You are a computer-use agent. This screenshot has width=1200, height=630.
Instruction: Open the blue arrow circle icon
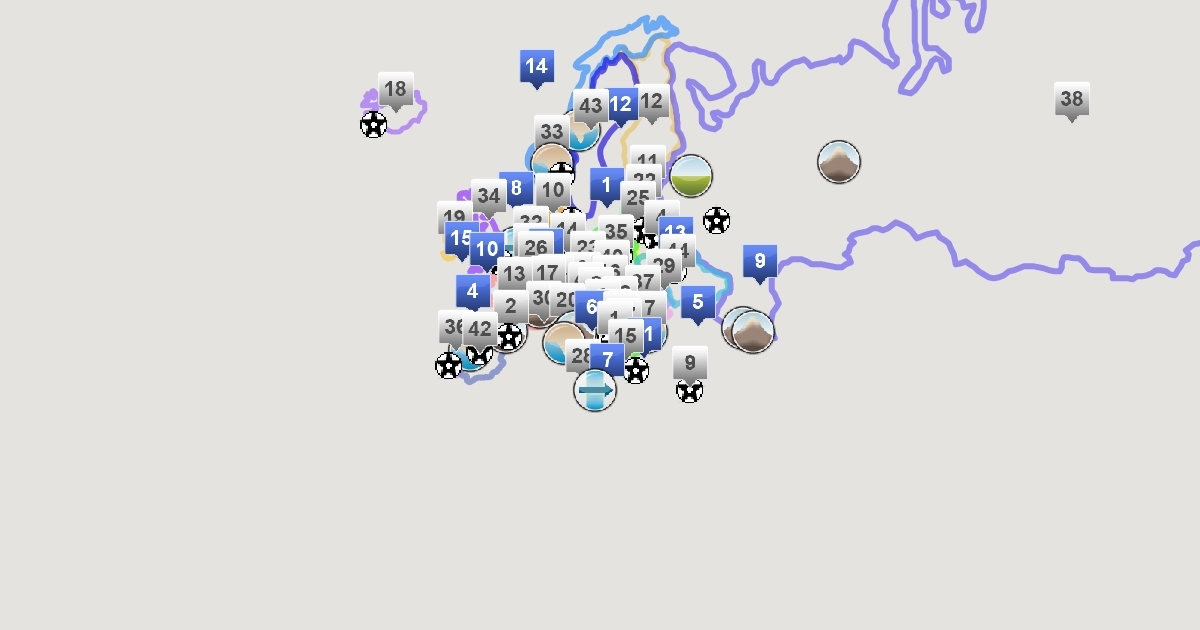tap(595, 390)
